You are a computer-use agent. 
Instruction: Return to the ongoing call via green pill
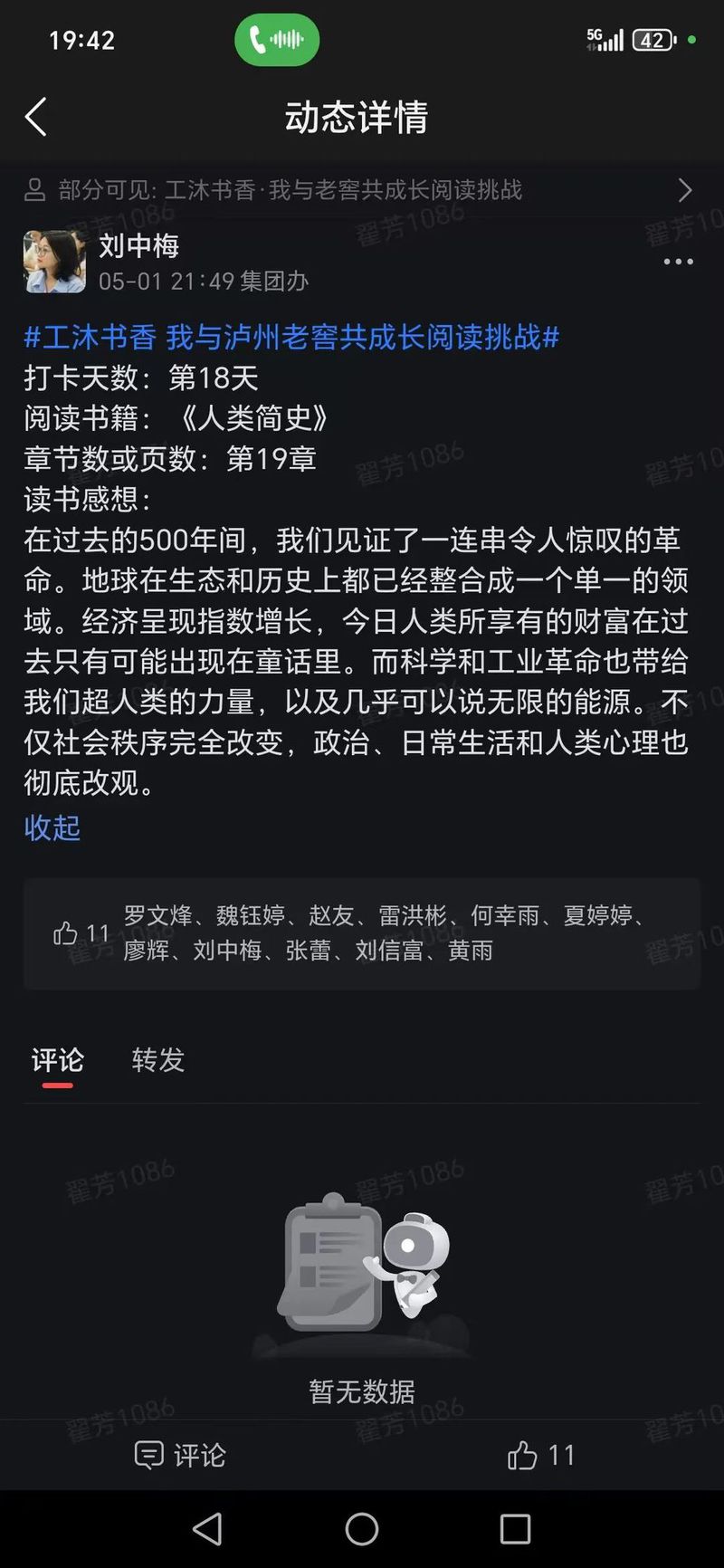point(277,40)
